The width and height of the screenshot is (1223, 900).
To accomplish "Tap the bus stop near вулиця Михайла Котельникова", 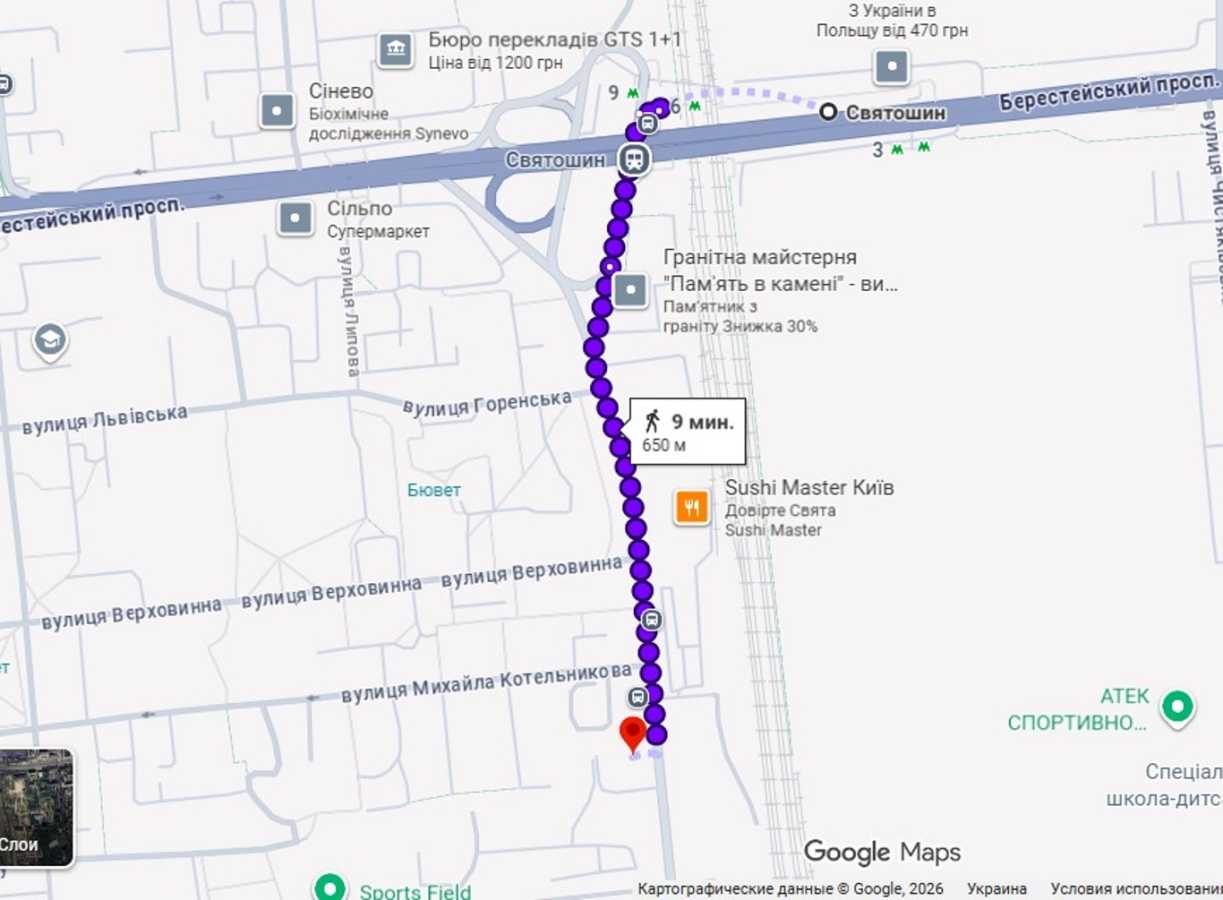I will click(x=637, y=696).
